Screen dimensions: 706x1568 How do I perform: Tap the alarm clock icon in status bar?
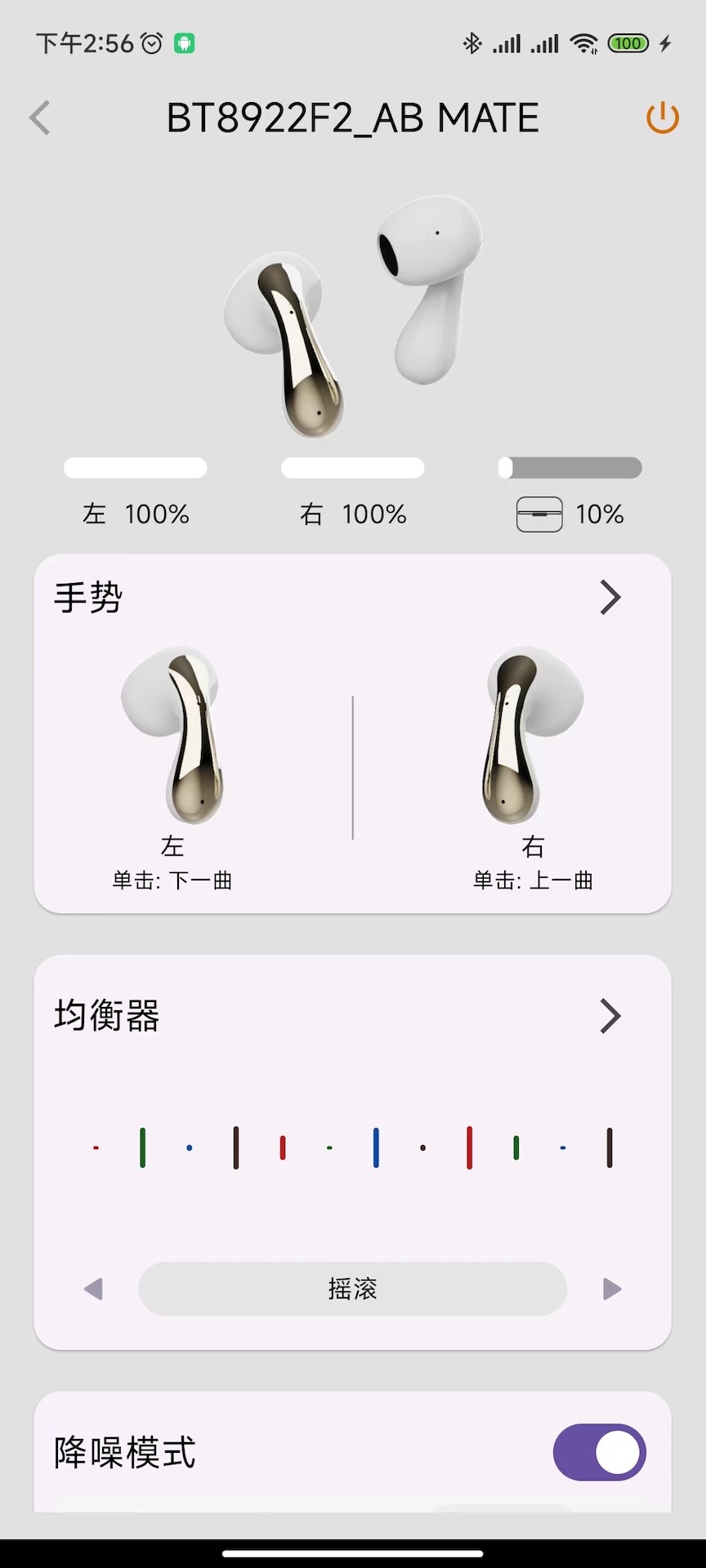click(151, 42)
